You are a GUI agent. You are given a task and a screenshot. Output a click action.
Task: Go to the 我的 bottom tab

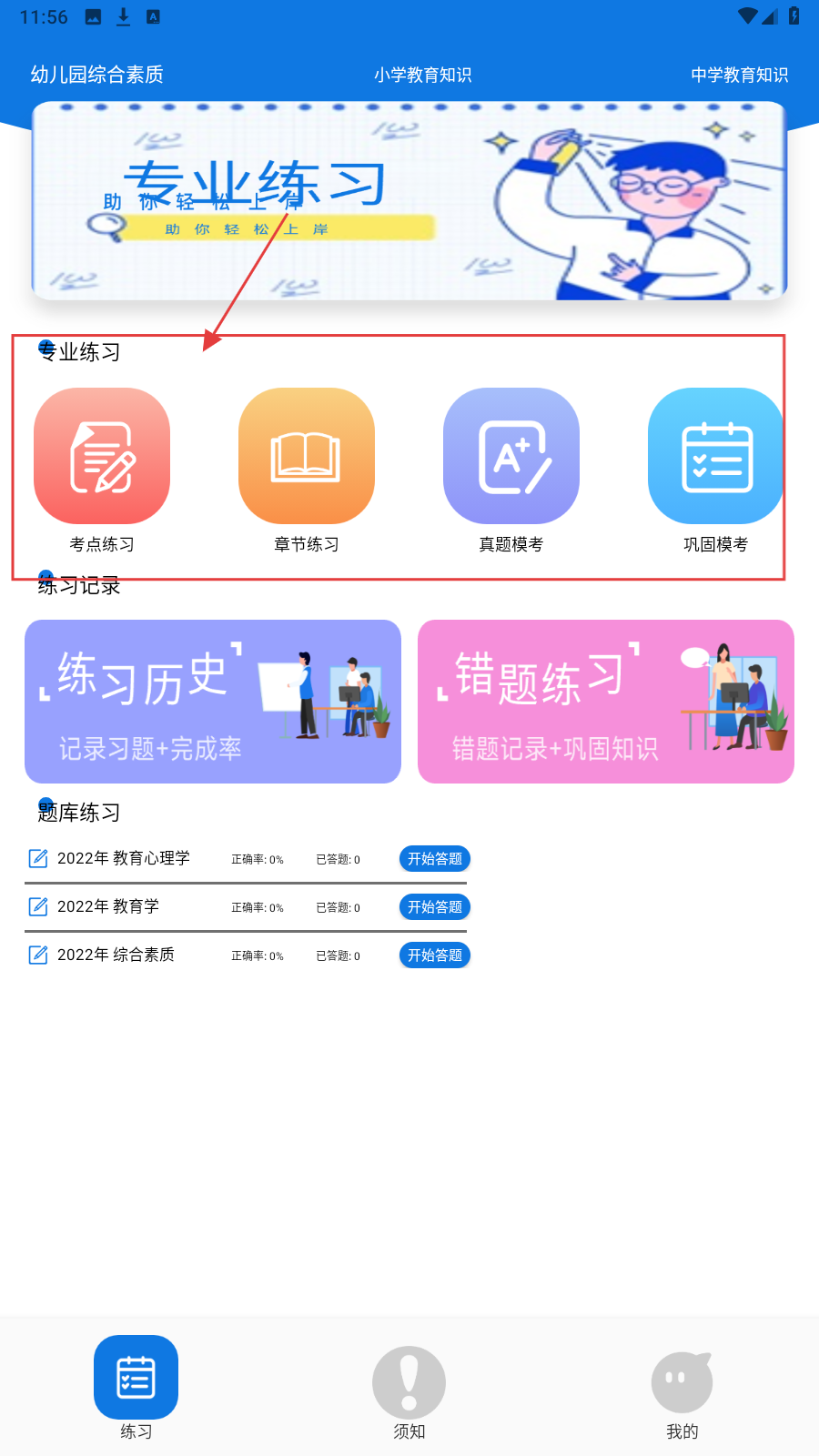[682, 1390]
